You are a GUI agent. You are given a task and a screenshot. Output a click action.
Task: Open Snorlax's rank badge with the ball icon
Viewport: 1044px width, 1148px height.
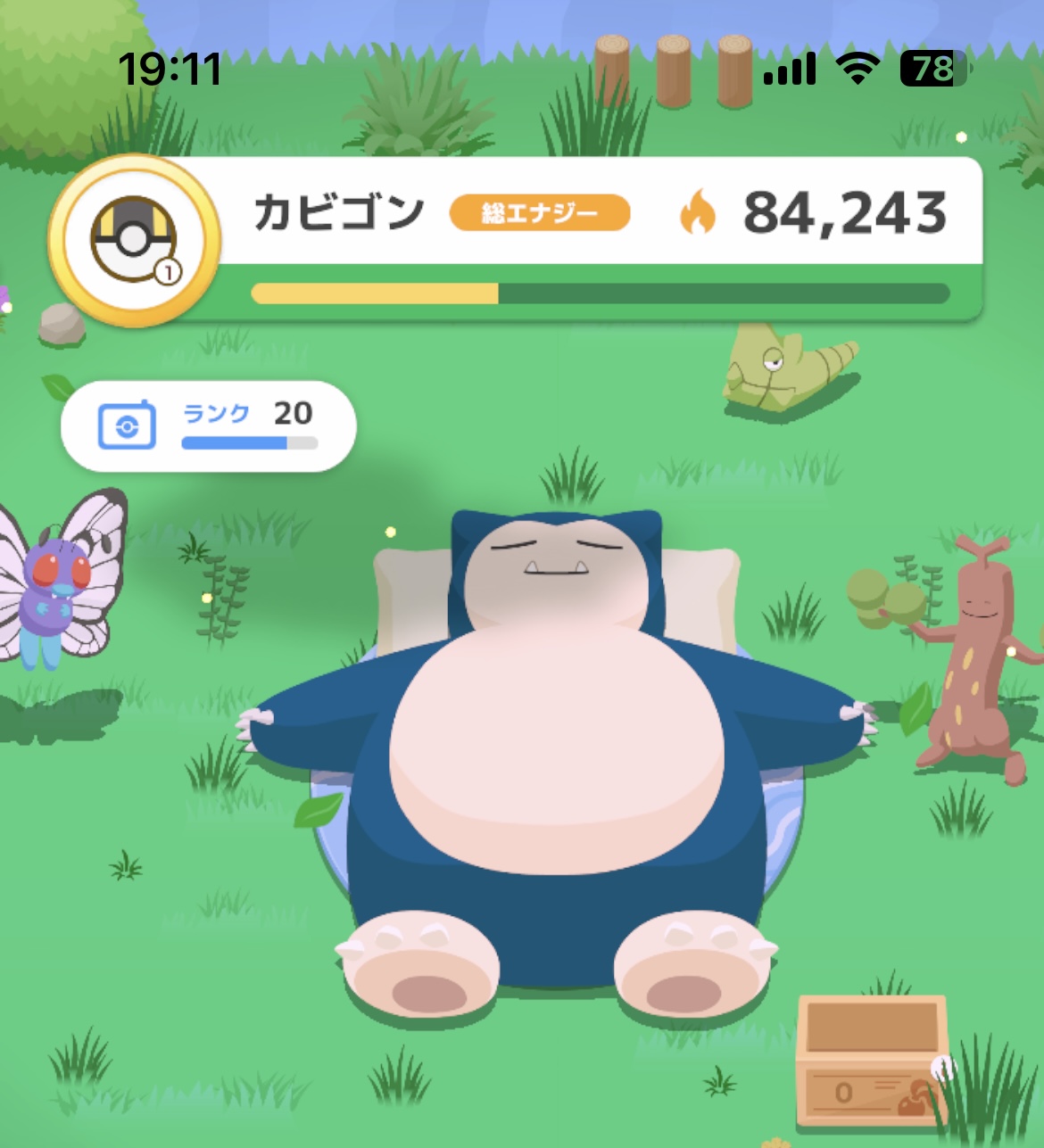134,241
